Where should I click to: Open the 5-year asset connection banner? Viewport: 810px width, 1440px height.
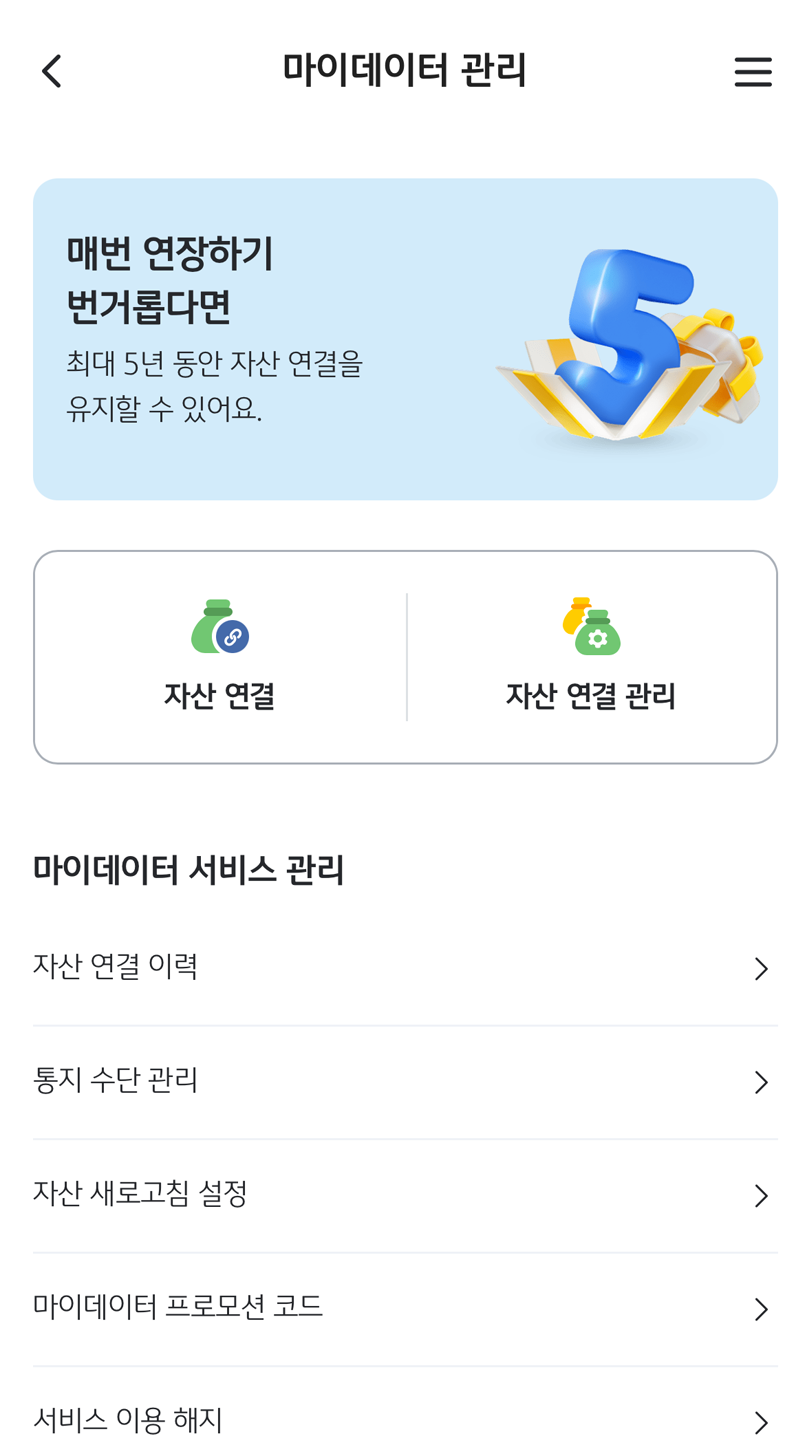coord(405,339)
